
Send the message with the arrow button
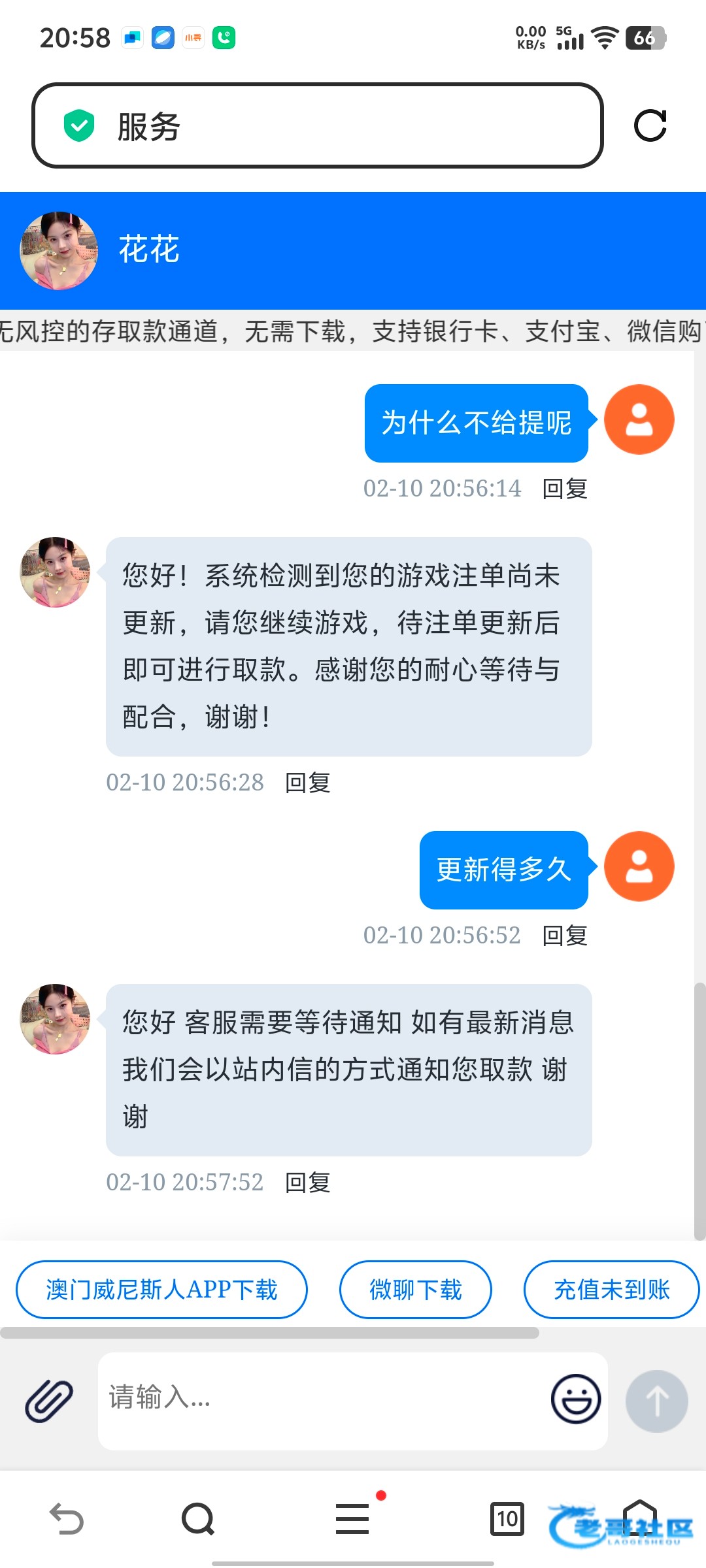(x=656, y=1401)
